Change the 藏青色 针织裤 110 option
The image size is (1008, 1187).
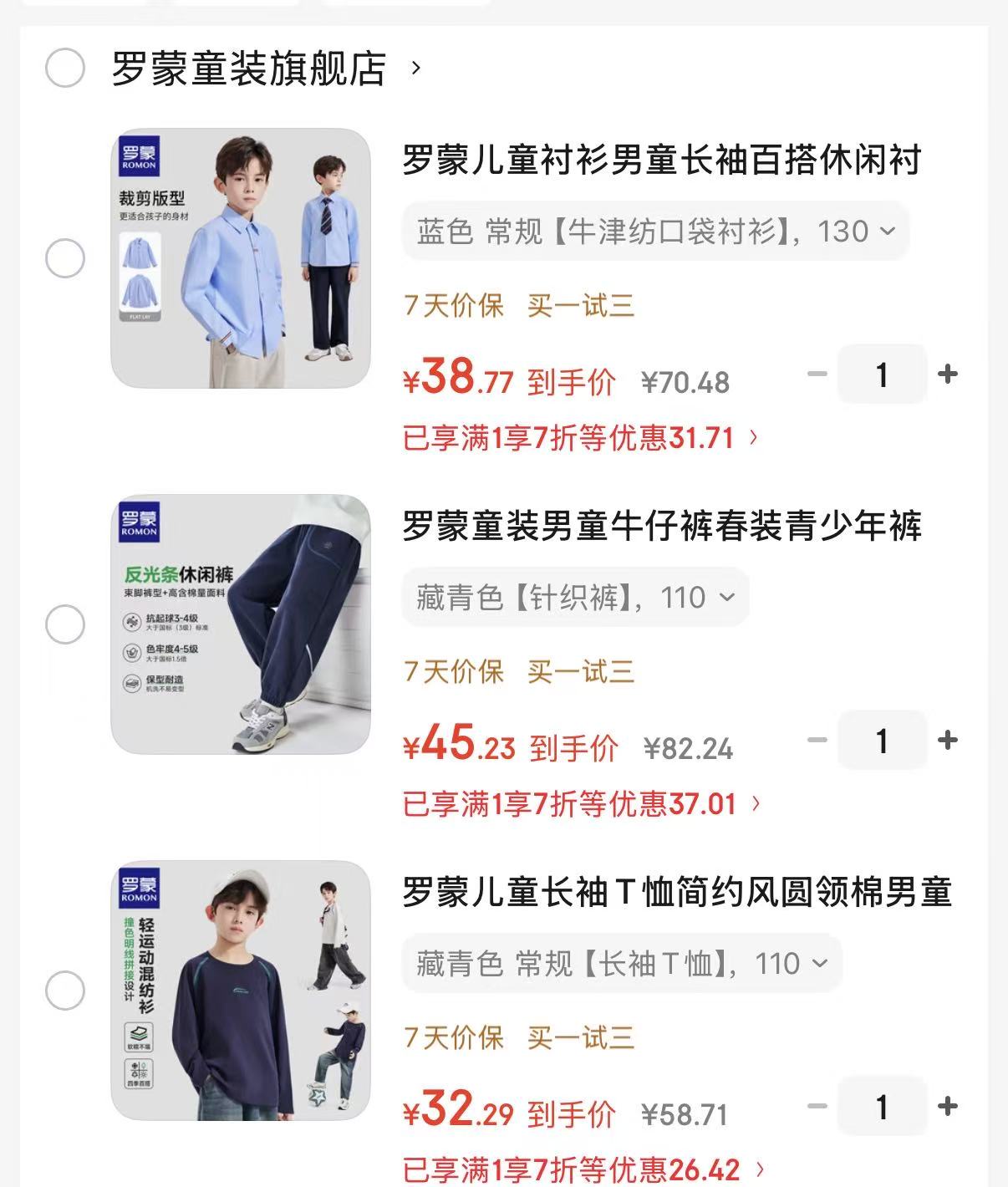(575, 598)
